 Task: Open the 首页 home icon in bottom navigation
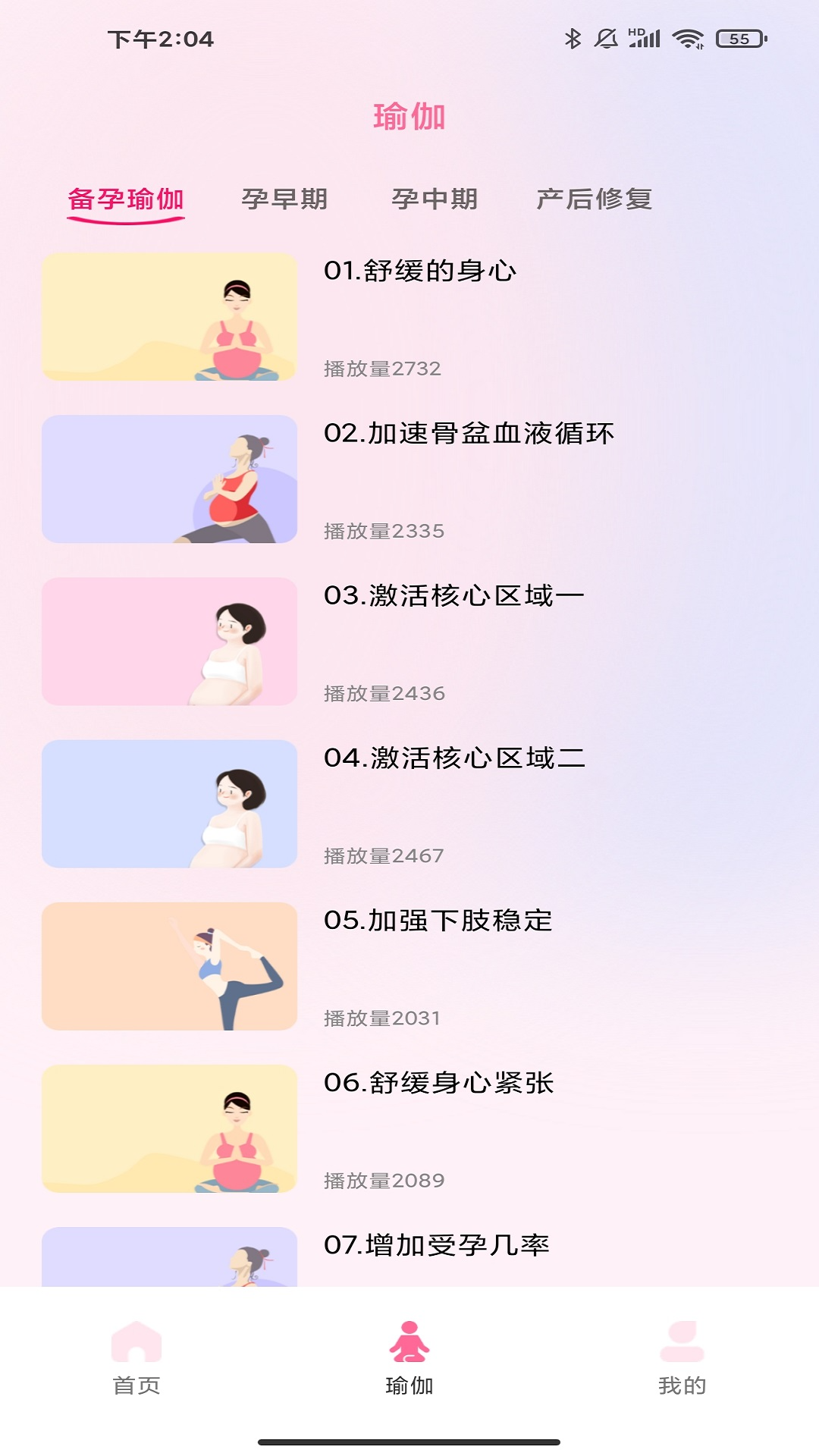[135, 1357]
